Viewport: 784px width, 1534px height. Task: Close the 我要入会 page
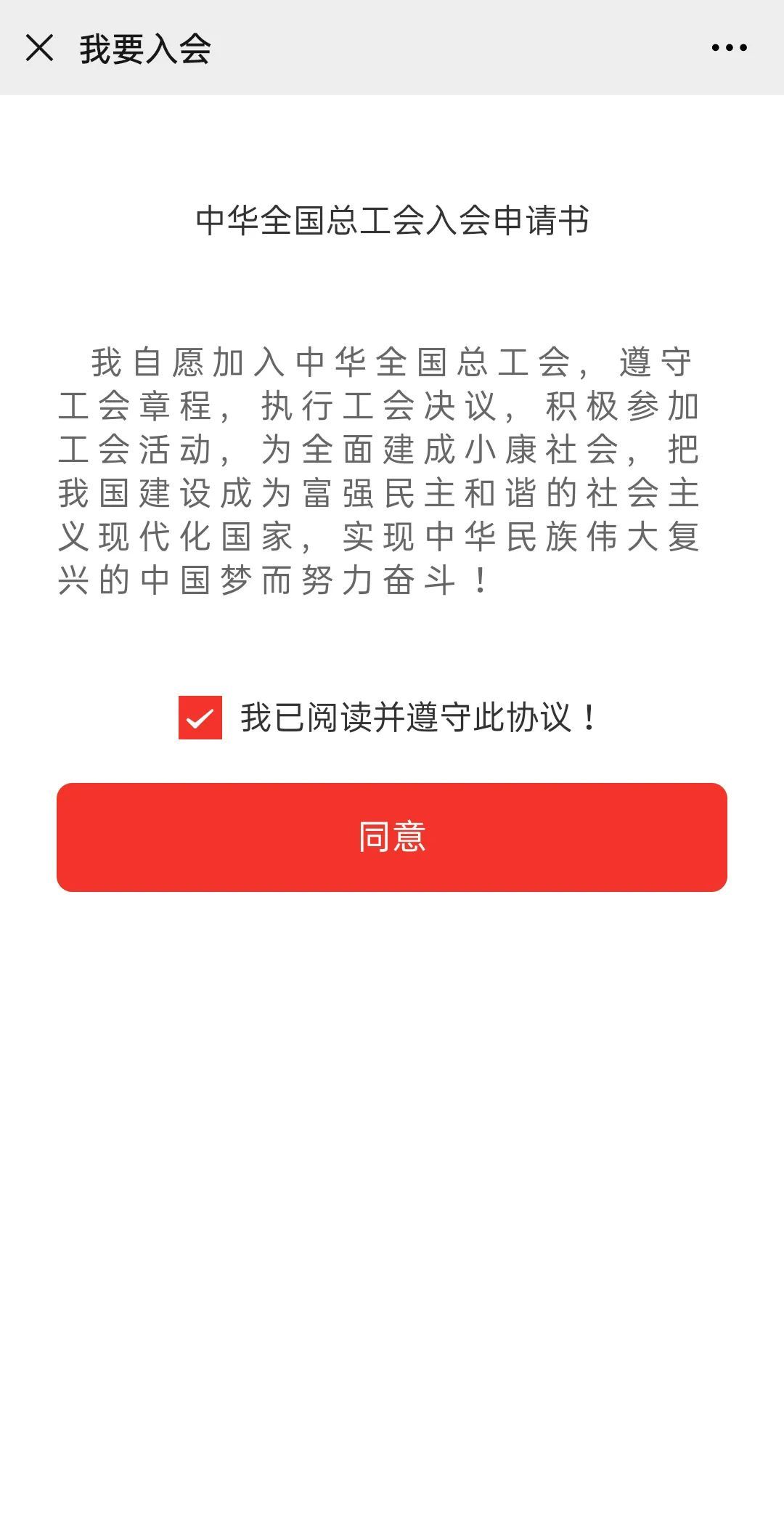[39, 48]
